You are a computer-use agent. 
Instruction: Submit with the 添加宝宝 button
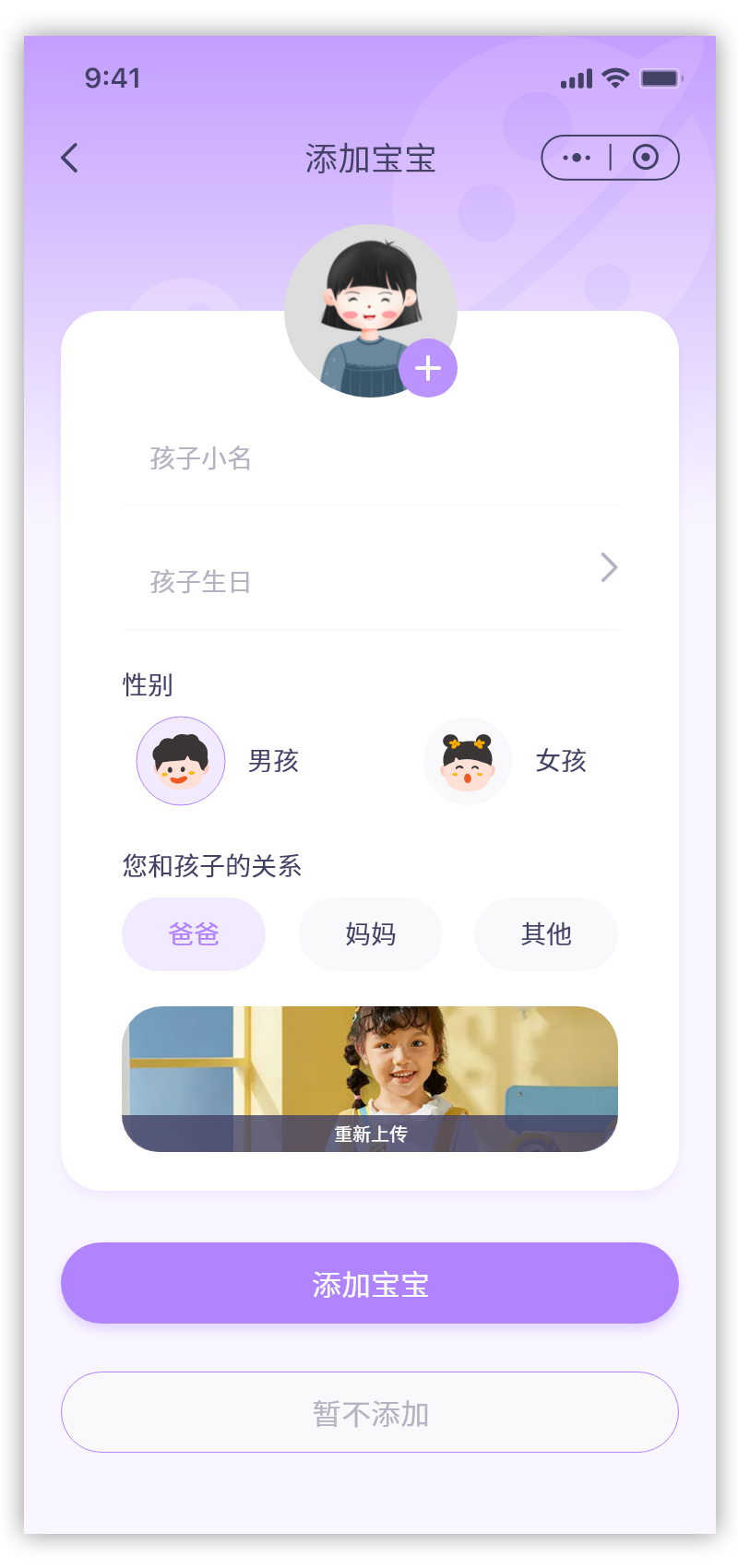point(370,1283)
